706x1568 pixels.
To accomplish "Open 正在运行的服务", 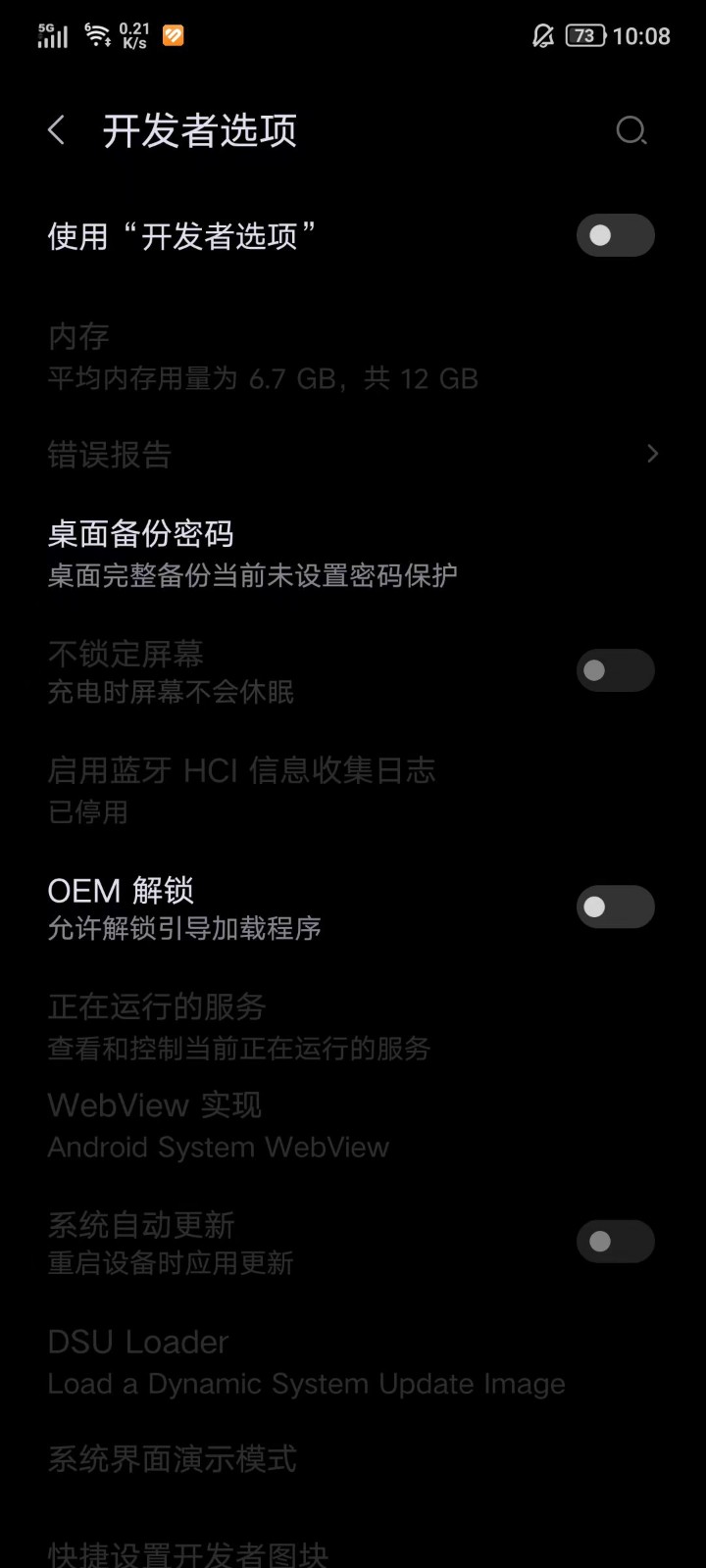I will tap(353, 1026).
